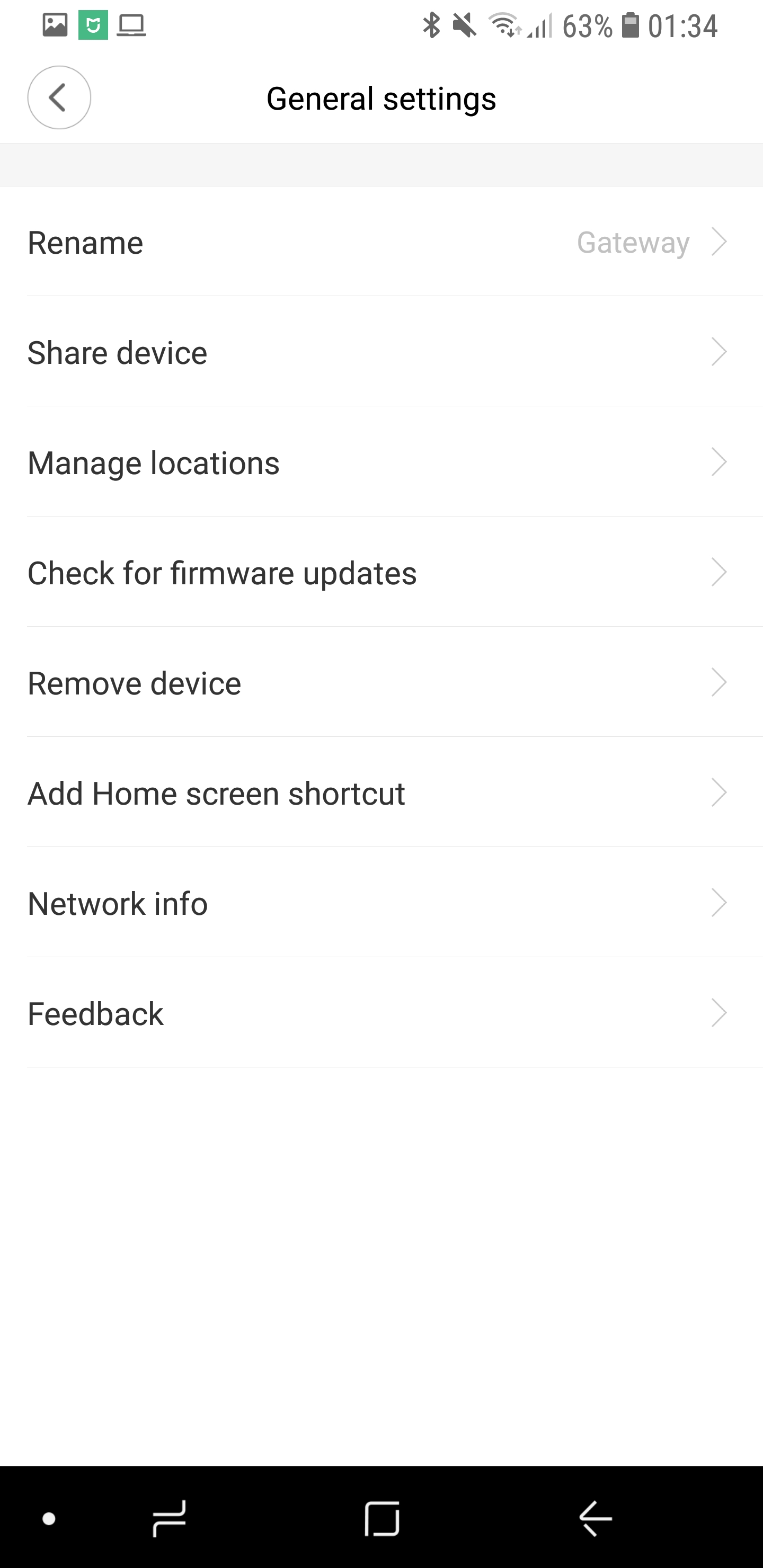Viewport: 763px width, 1568px height.
Task: Add Home screen shortcut
Action: (381, 793)
